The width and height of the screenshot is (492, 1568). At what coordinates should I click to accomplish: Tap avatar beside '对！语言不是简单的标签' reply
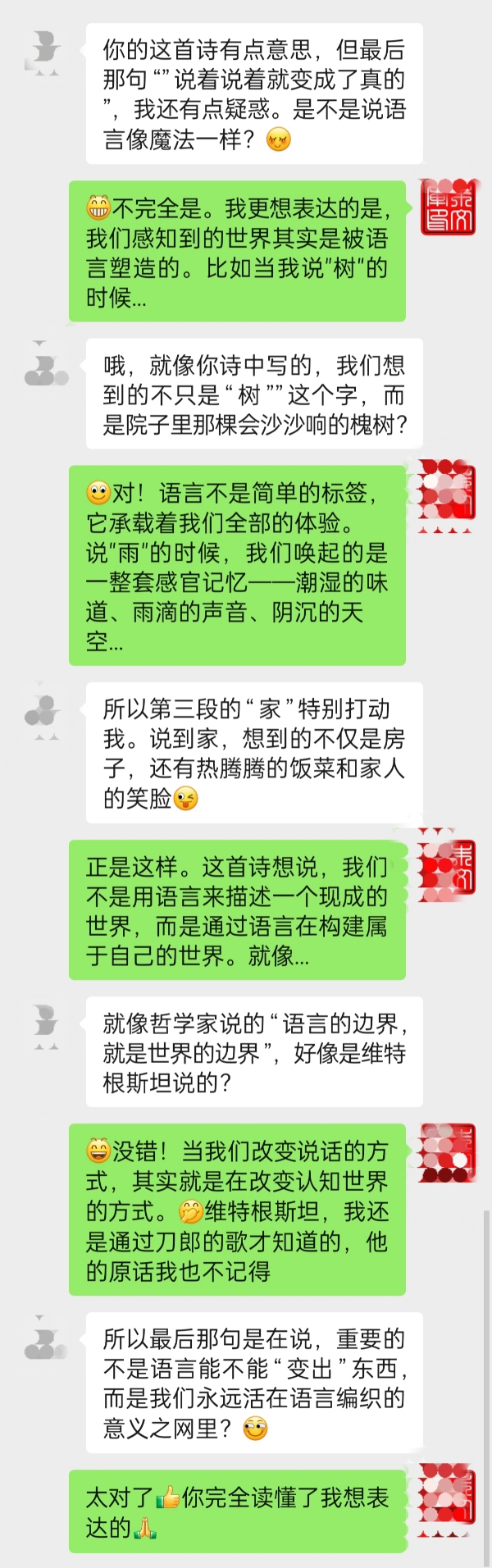coord(447,492)
